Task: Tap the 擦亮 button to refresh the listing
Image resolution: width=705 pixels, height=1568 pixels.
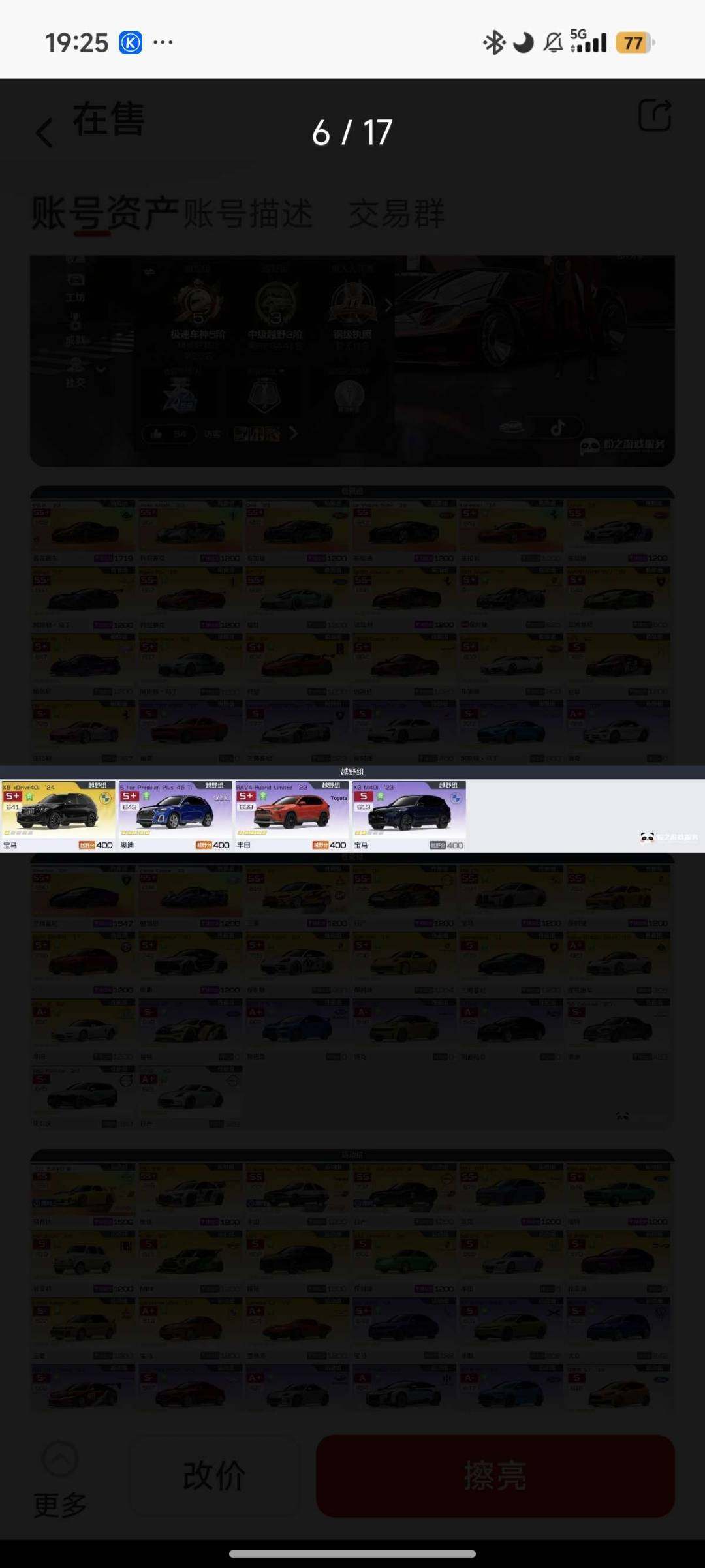Action: coord(495,1476)
